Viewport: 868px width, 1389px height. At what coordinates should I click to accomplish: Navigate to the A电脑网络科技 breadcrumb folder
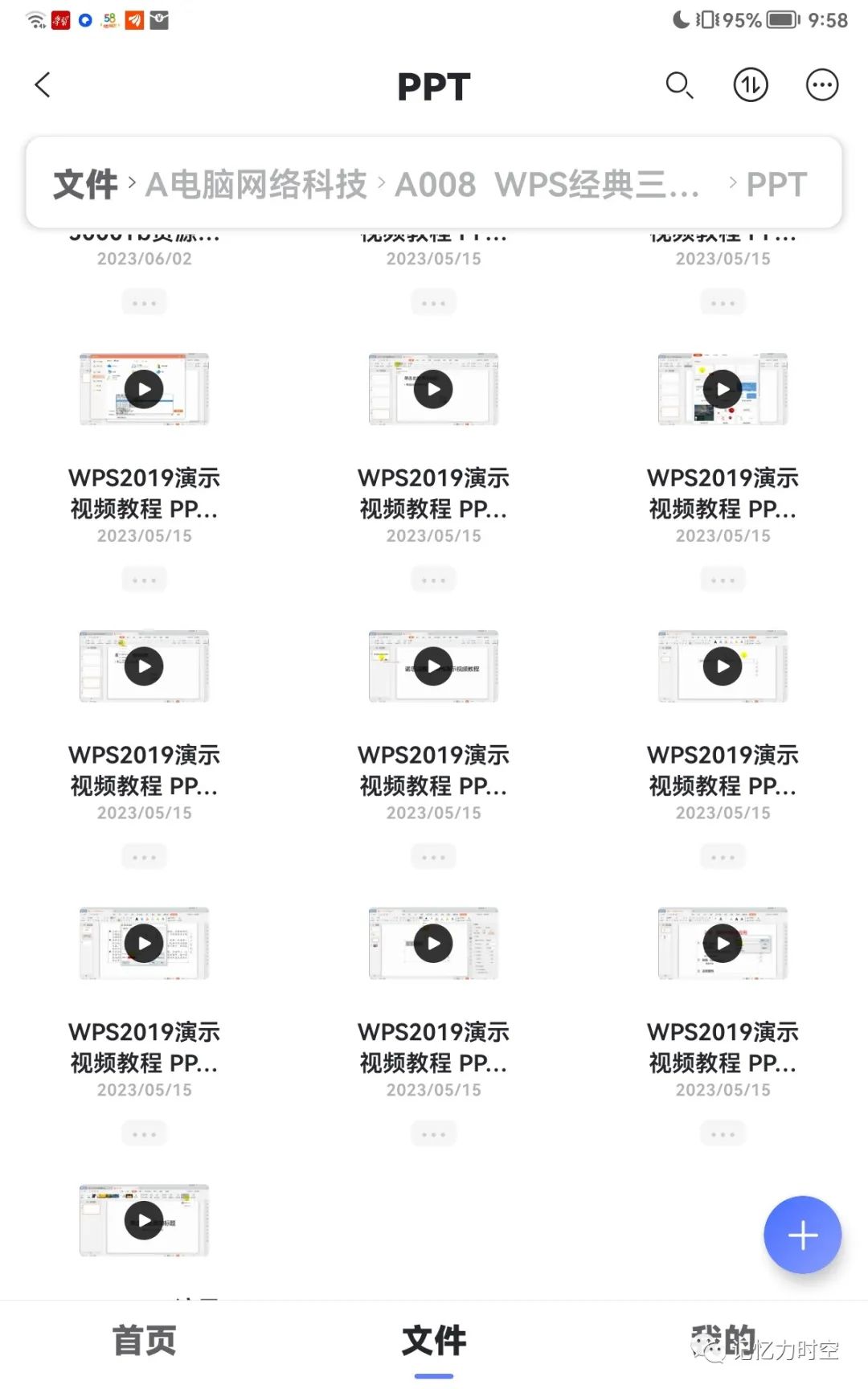[256, 185]
